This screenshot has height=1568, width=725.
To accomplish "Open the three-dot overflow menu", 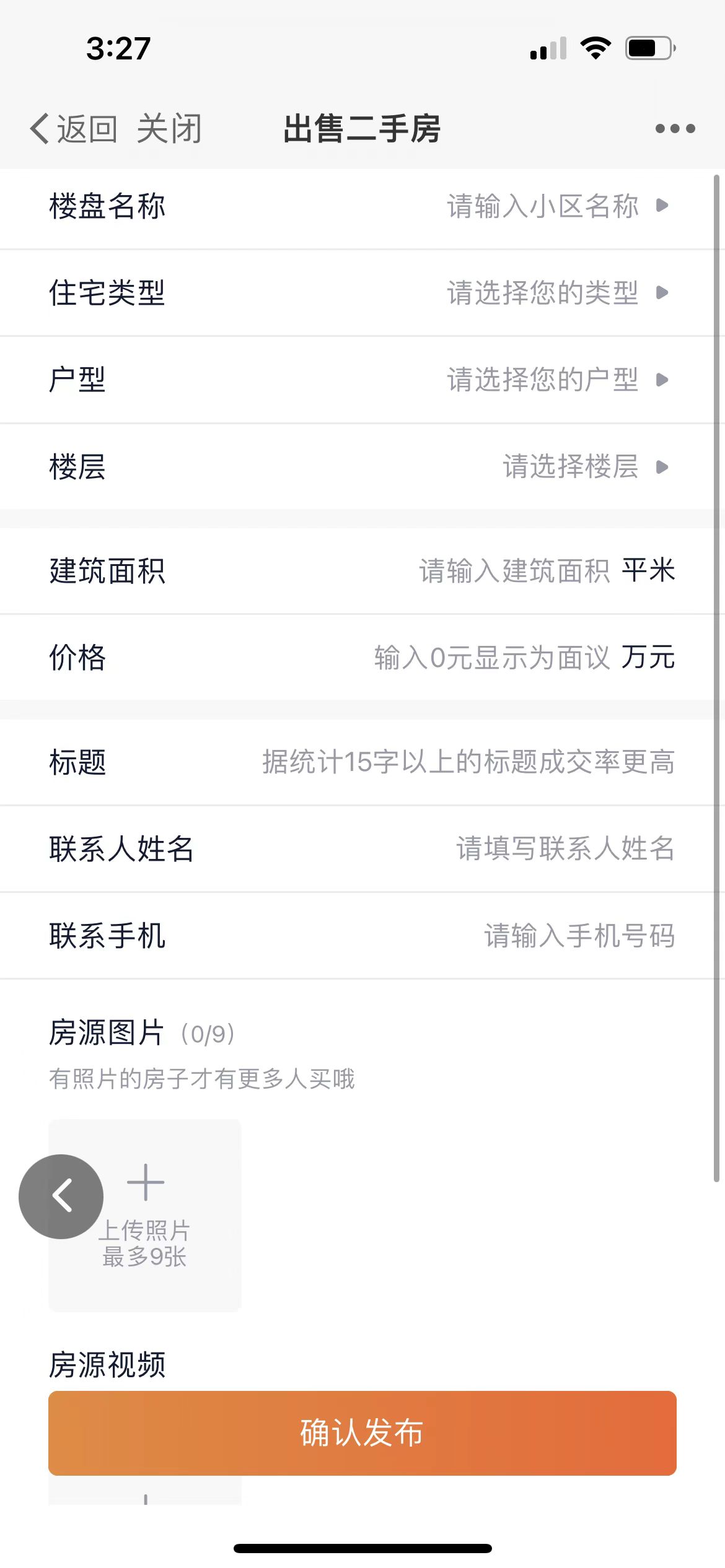I will [675, 129].
